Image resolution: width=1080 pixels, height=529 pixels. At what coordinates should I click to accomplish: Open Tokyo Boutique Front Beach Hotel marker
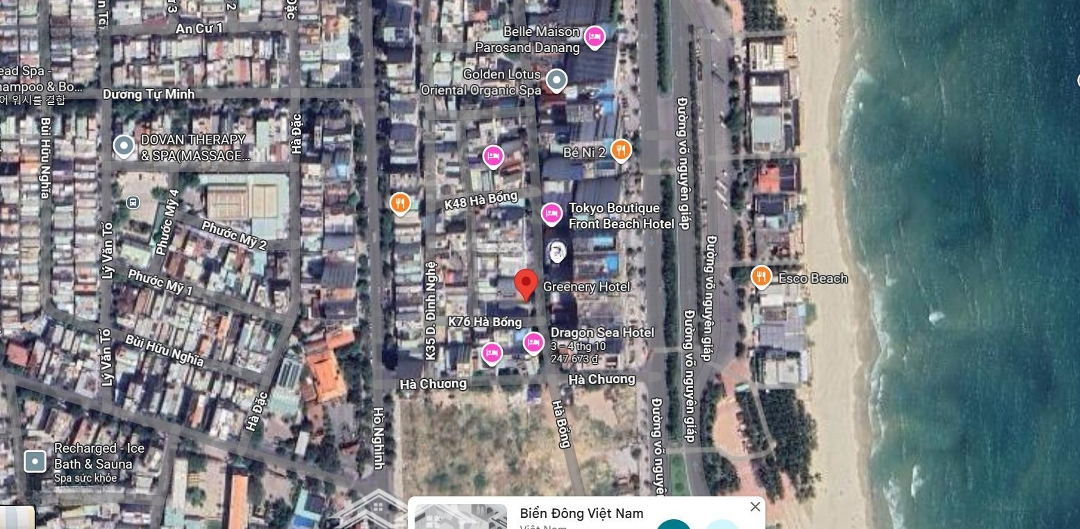(552, 213)
